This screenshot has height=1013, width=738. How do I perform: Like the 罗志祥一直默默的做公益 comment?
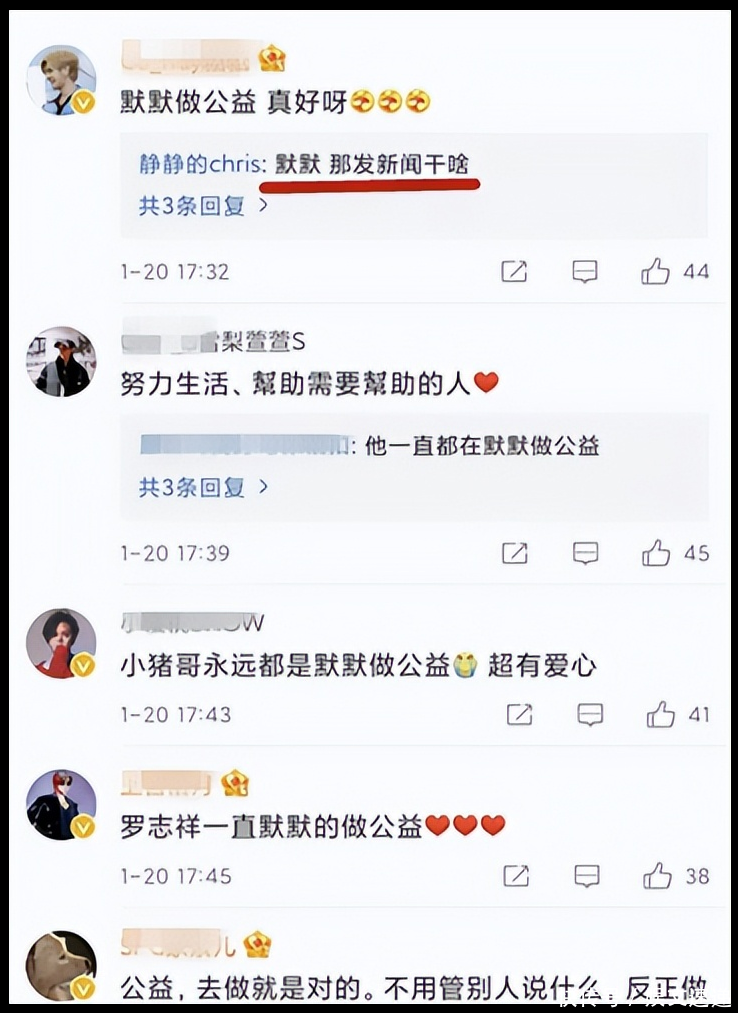point(657,876)
